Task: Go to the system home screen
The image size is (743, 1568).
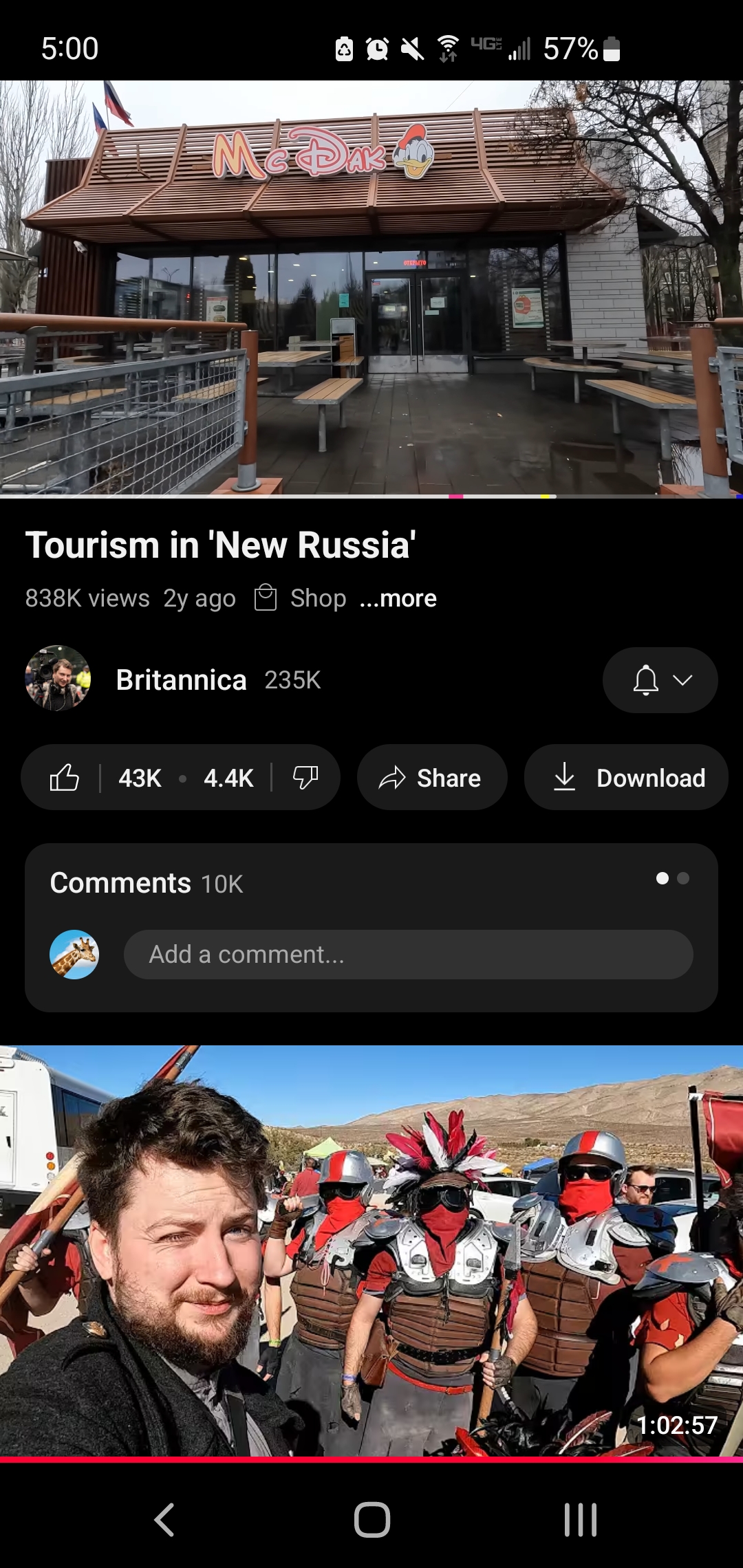Action: [x=371, y=1520]
